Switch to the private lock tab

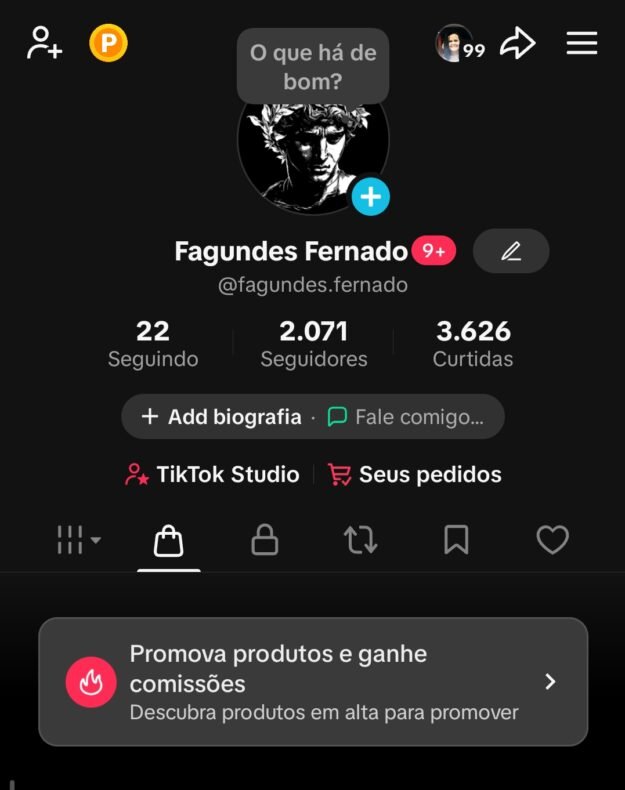(264, 541)
